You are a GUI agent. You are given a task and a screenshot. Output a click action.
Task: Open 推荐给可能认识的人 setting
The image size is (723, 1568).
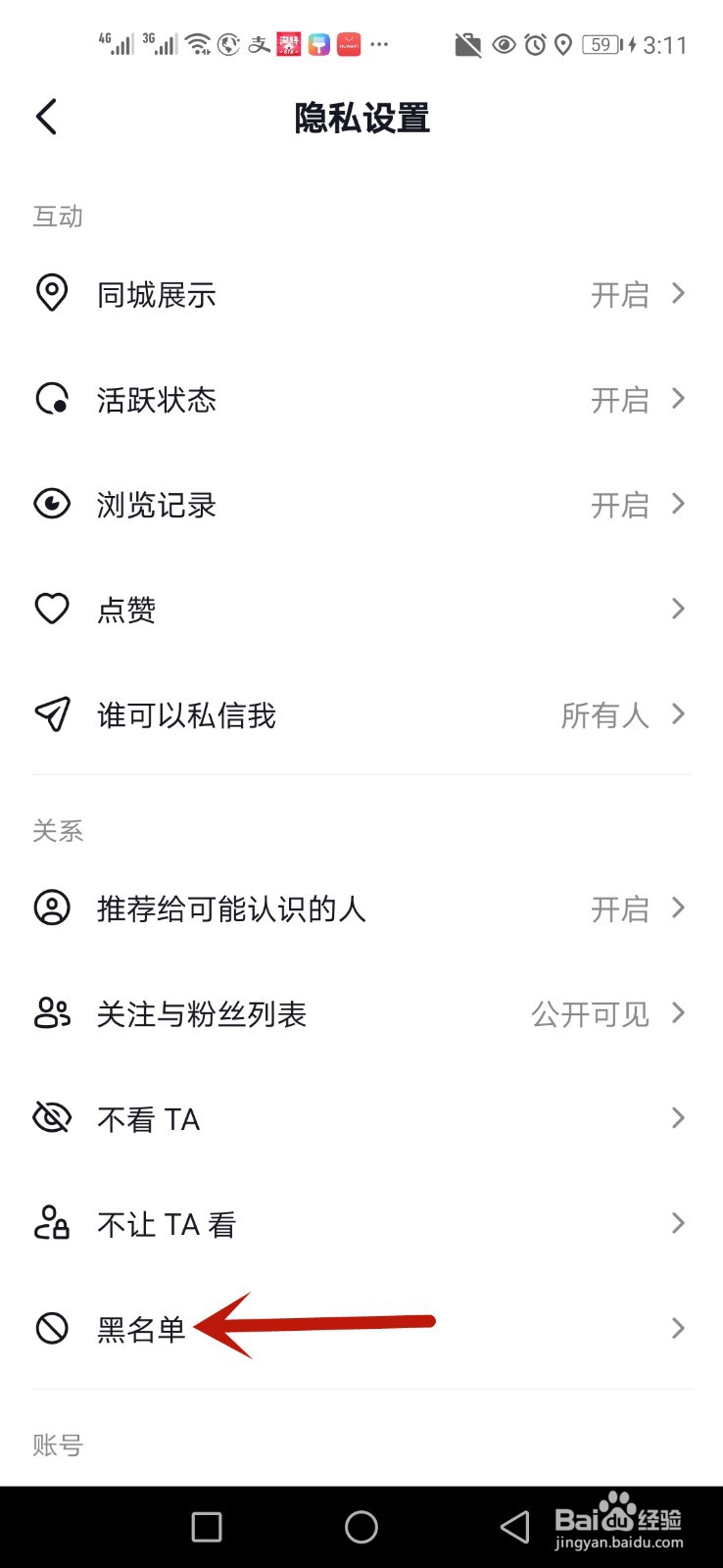361,908
